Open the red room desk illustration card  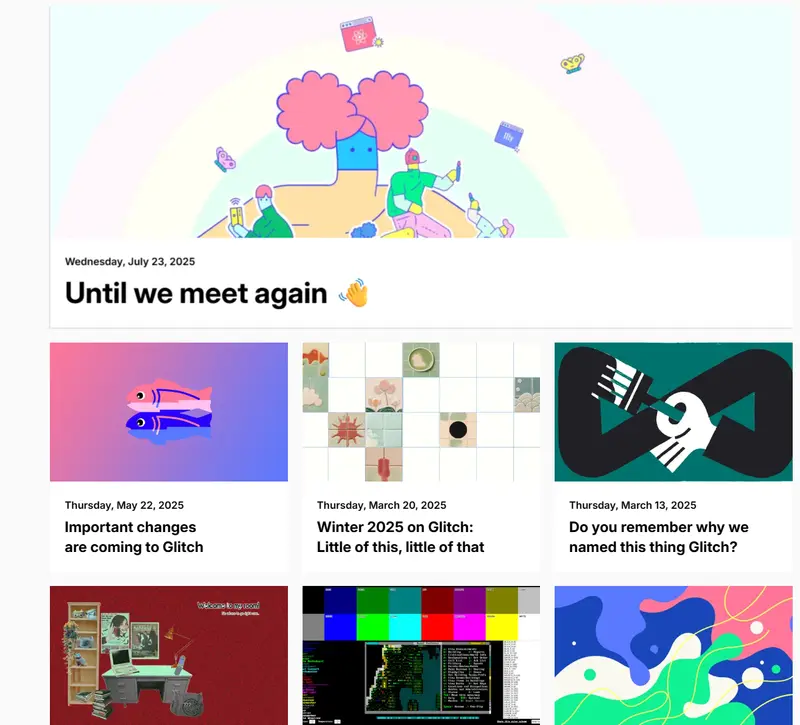[168, 655]
